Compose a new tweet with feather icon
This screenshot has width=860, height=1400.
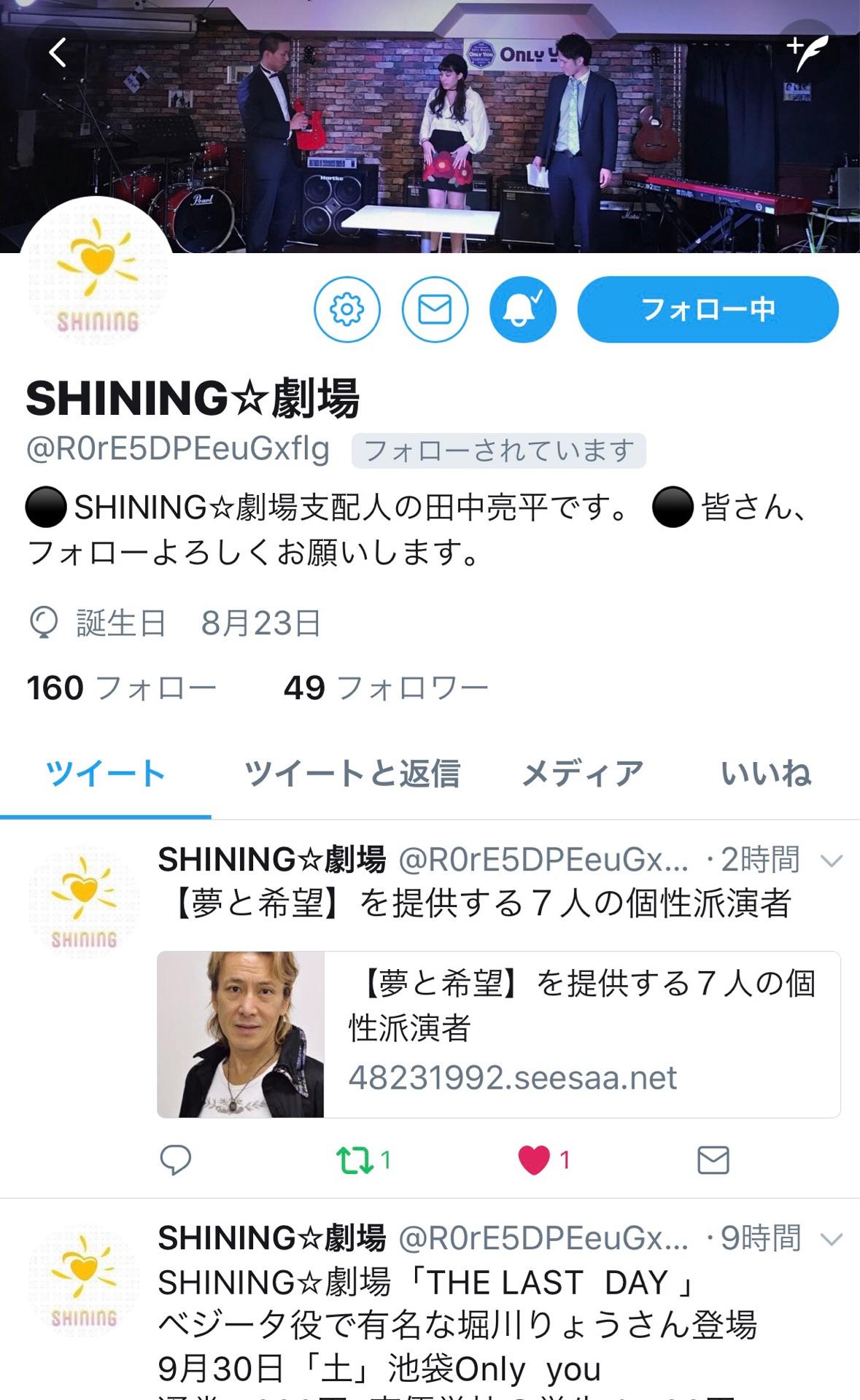pyautogui.click(x=806, y=53)
